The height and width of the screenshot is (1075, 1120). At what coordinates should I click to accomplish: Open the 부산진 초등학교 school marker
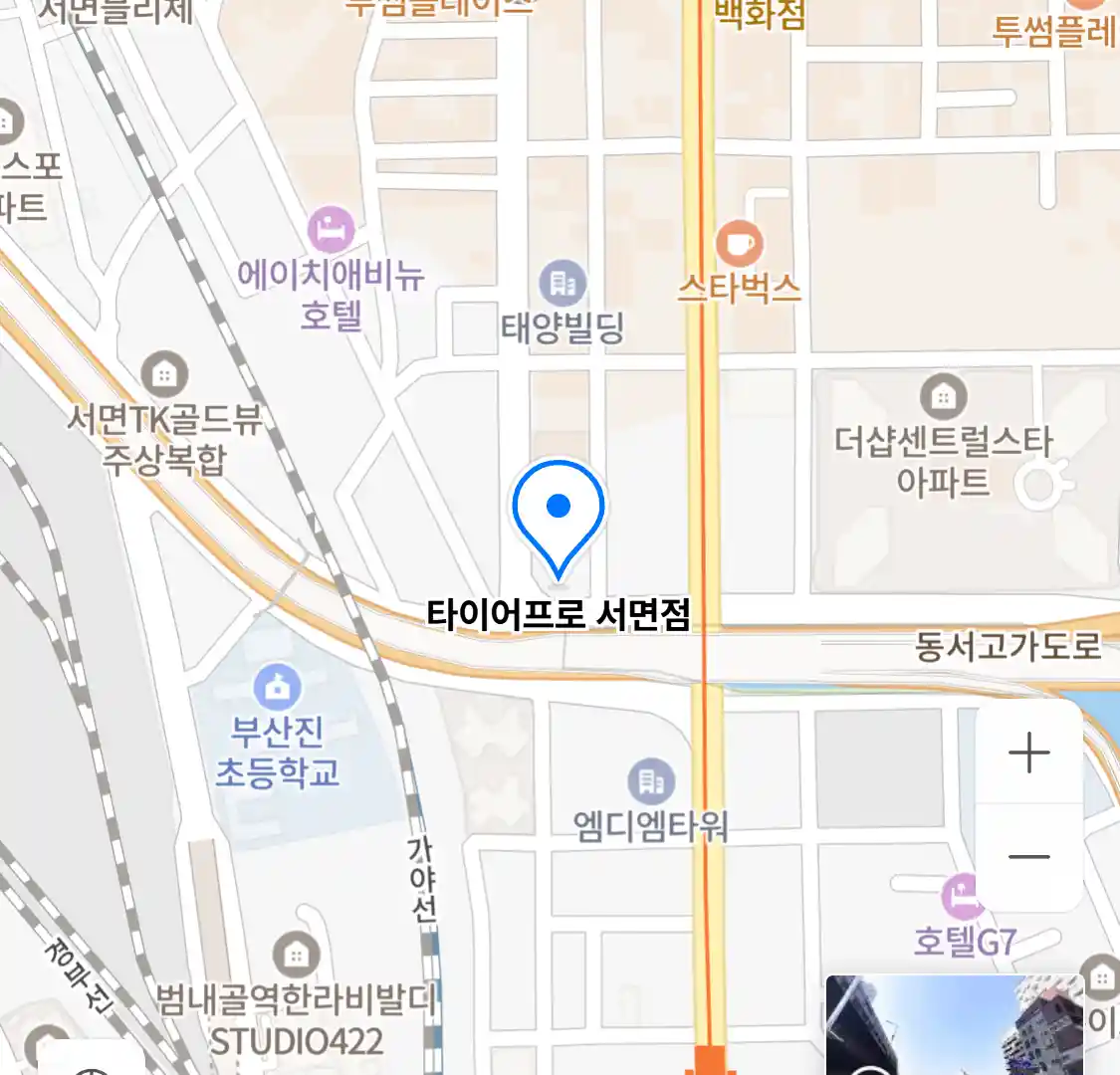point(277,687)
